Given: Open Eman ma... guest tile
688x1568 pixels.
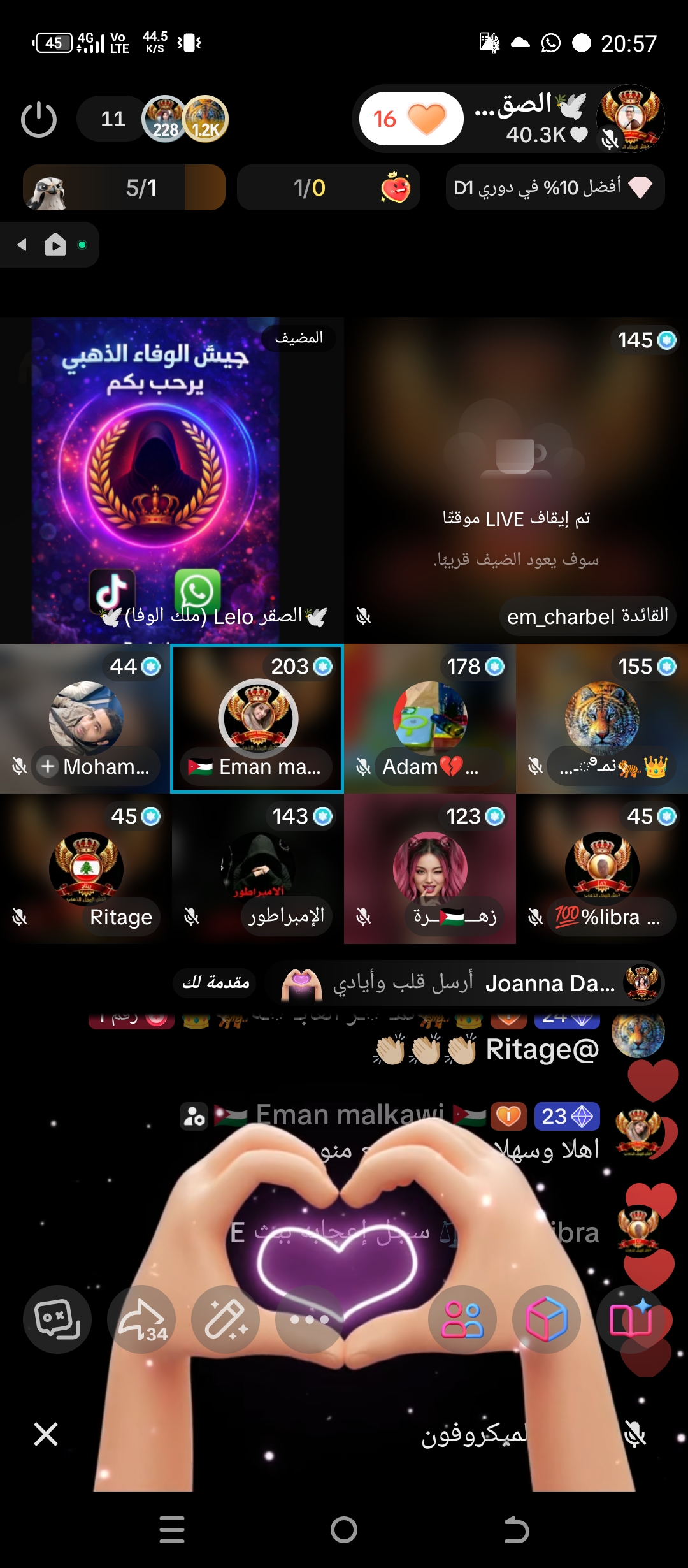Looking at the screenshot, I should [x=257, y=718].
